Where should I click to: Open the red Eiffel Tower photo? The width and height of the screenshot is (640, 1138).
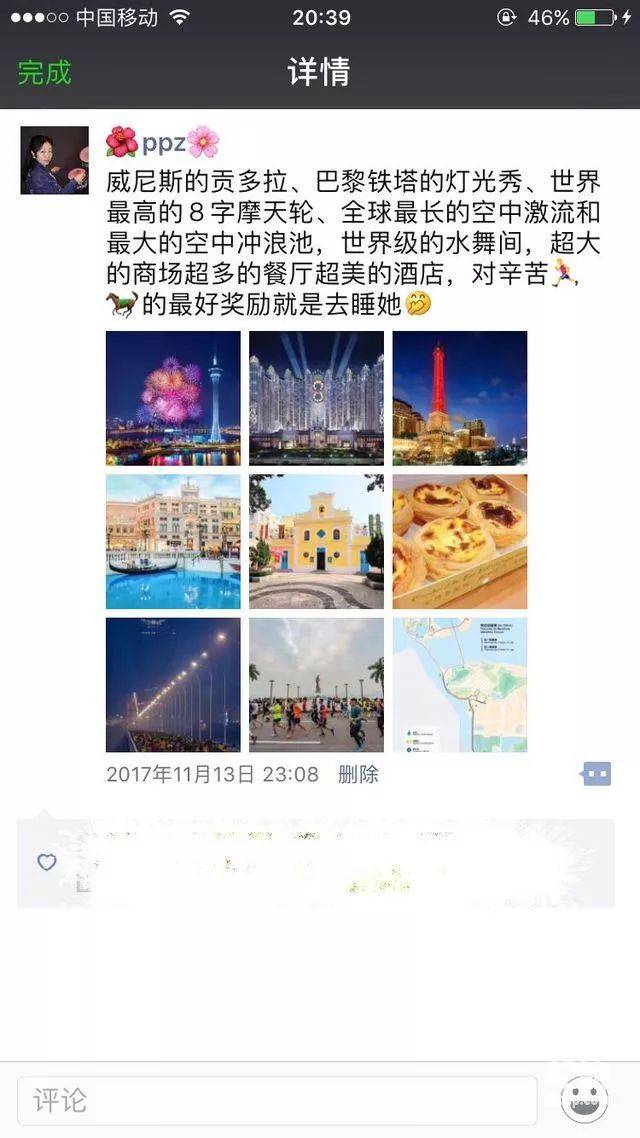[459, 398]
